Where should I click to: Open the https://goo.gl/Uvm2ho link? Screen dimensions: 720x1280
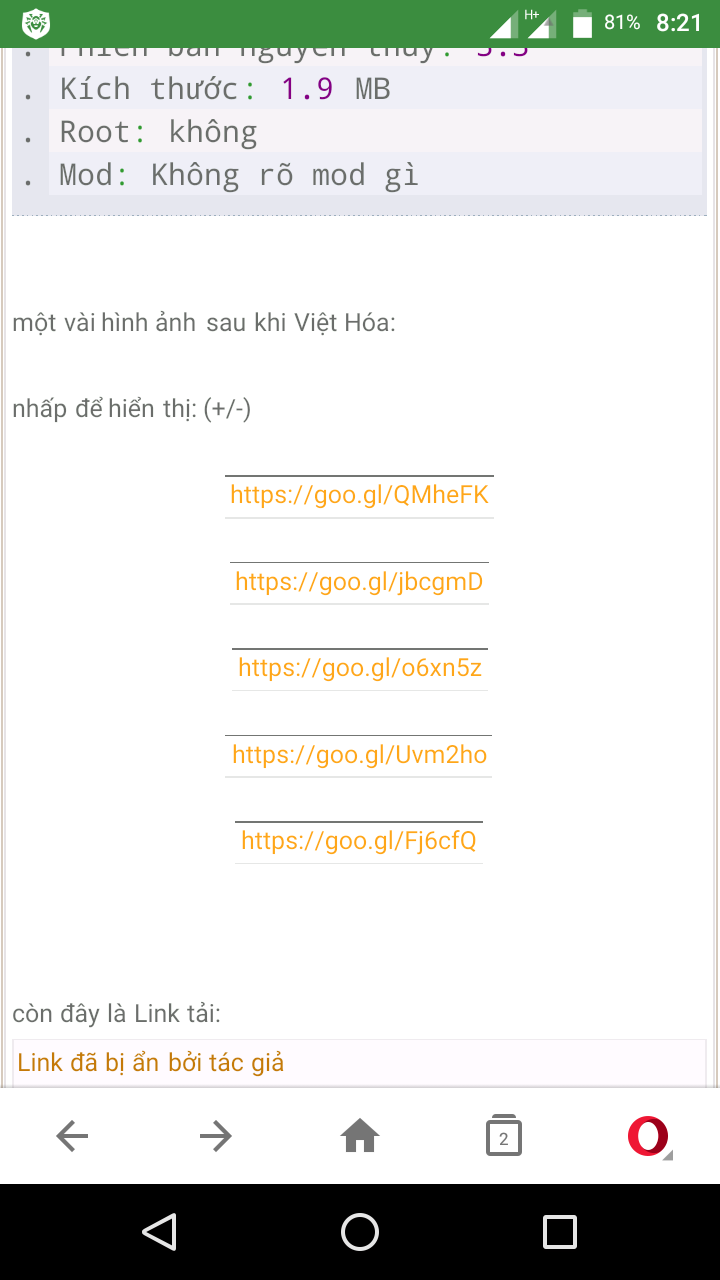click(x=359, y=755)
